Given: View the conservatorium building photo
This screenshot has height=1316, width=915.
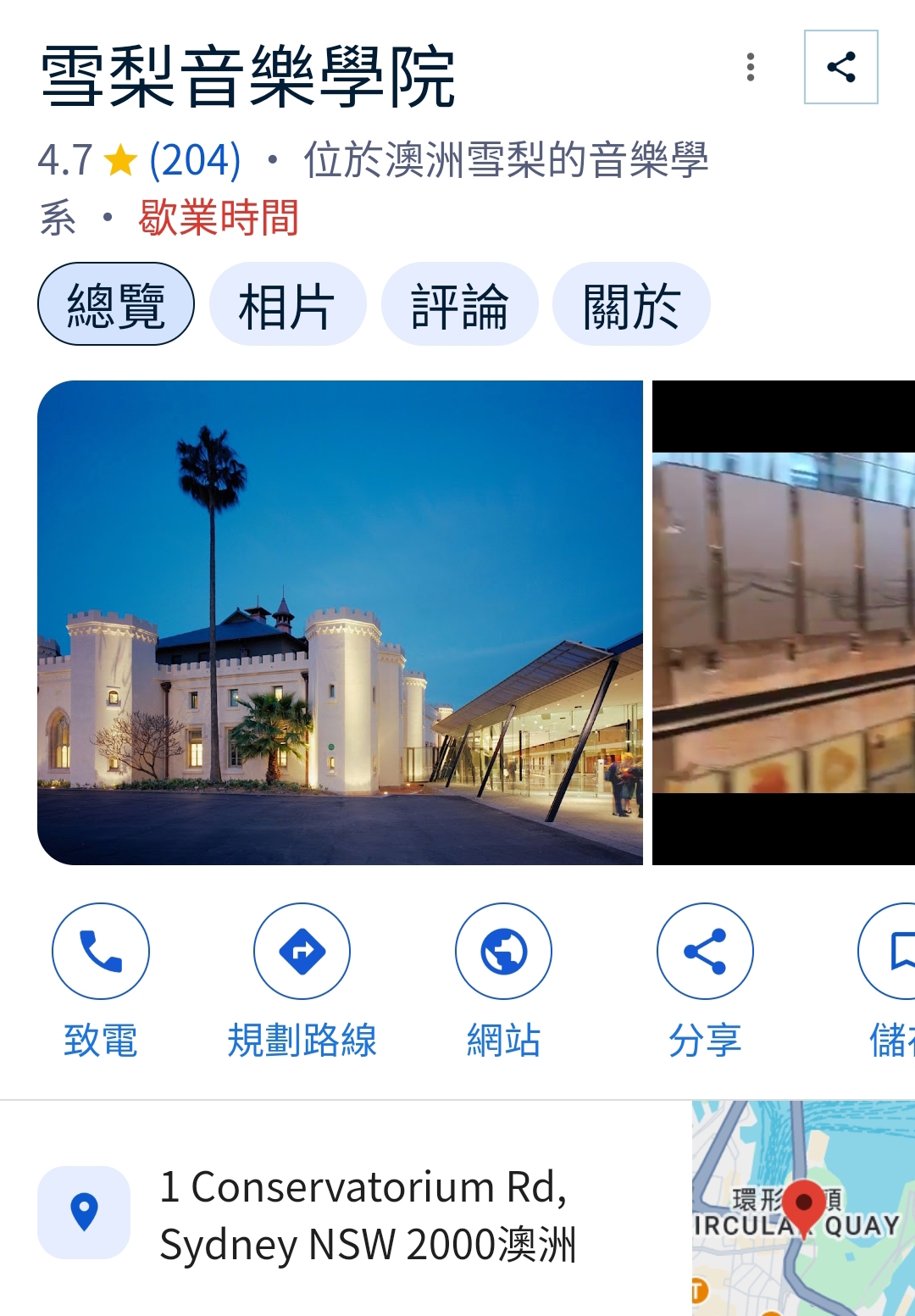Looking at the screenshot, I should pyautogui.click(x=340, y=622).
